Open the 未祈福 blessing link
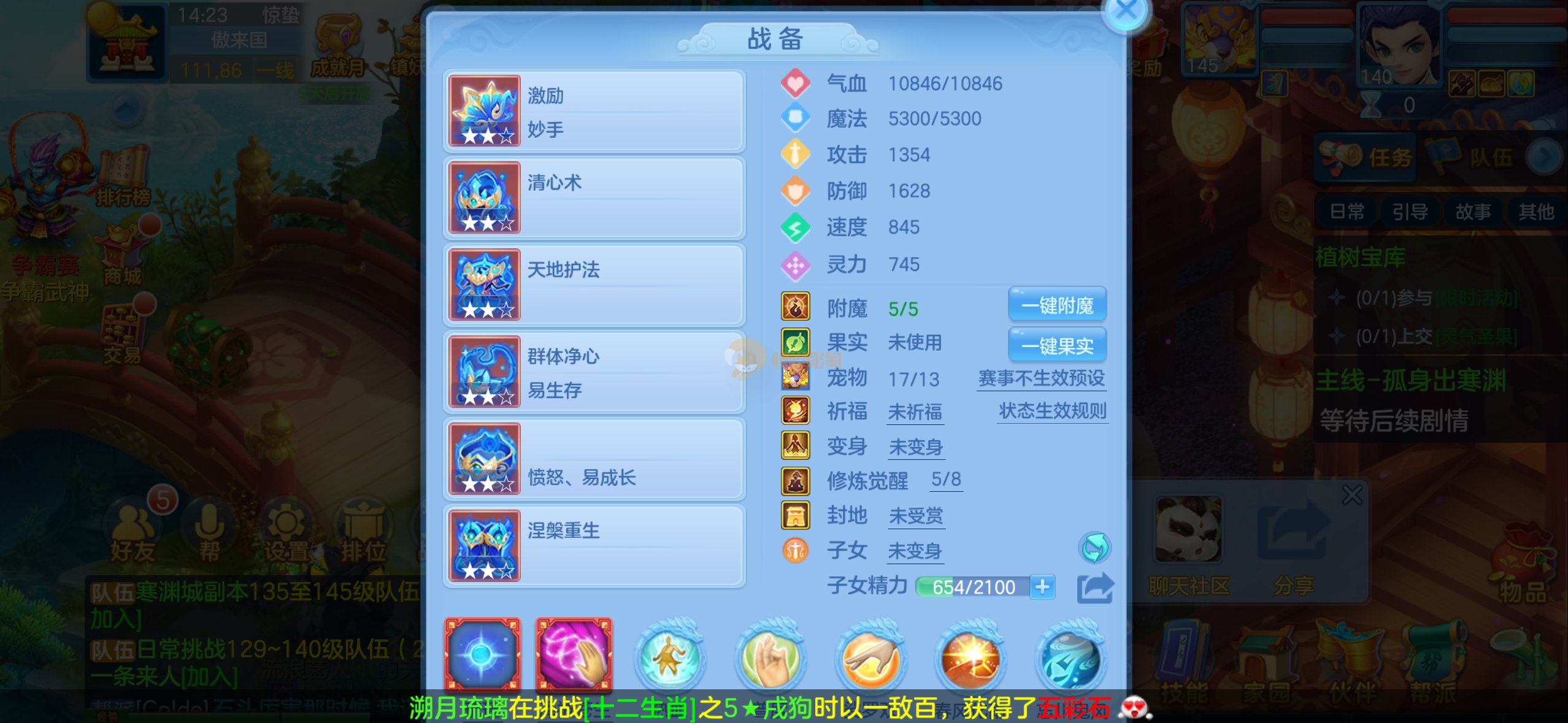This screenshot has height=723, width=1568. tap(915, 412)
